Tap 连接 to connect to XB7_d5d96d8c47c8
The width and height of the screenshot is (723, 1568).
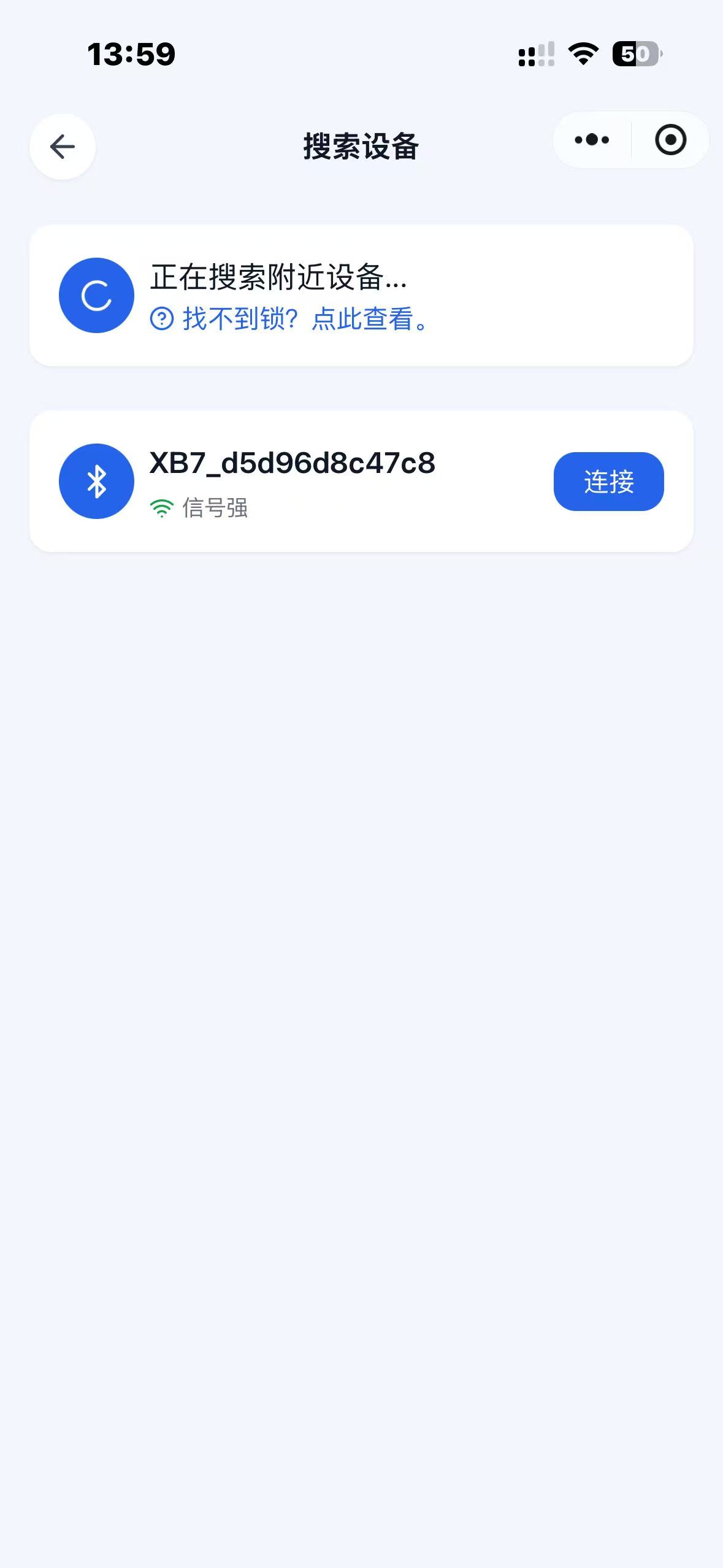609,482
